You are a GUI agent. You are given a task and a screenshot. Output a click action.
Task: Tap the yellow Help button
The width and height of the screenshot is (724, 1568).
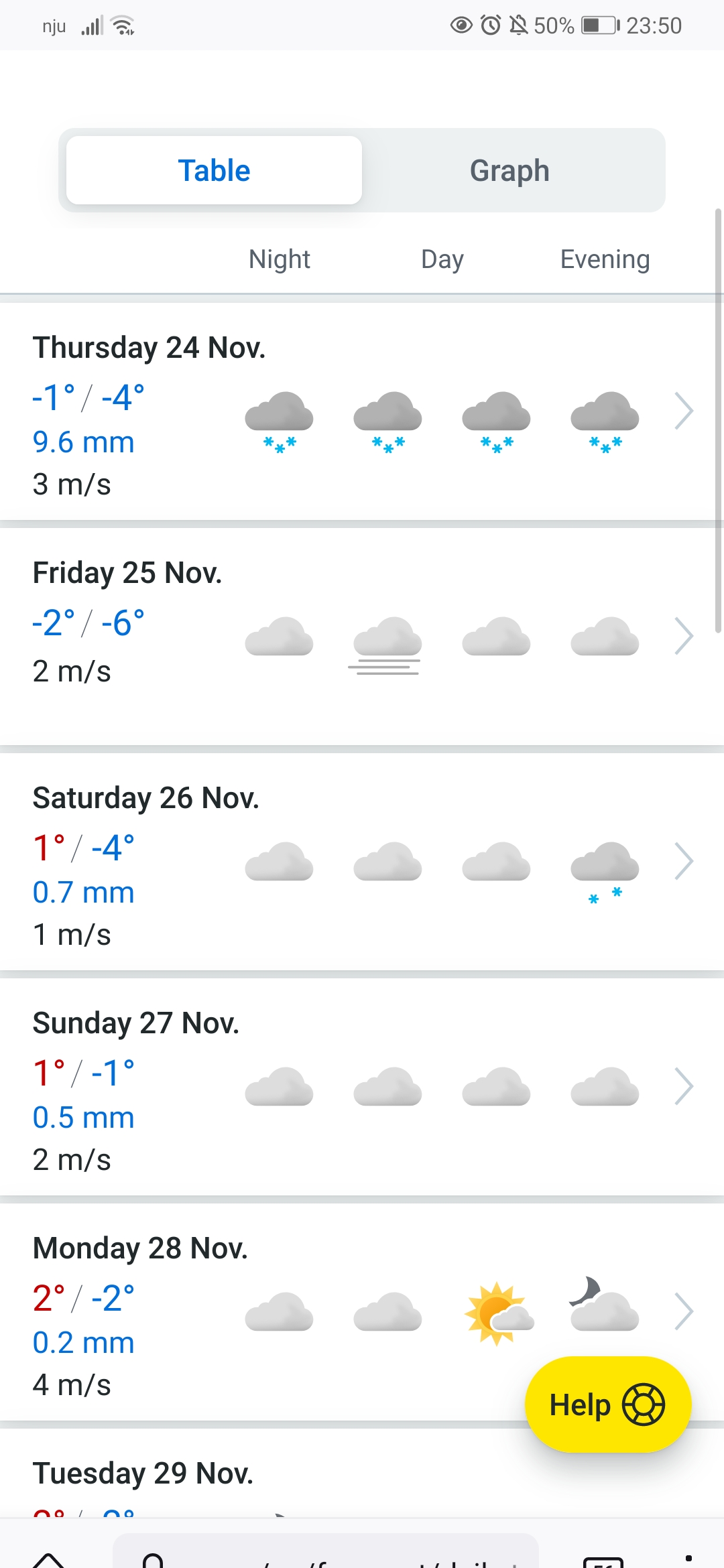pos(607,1404)
